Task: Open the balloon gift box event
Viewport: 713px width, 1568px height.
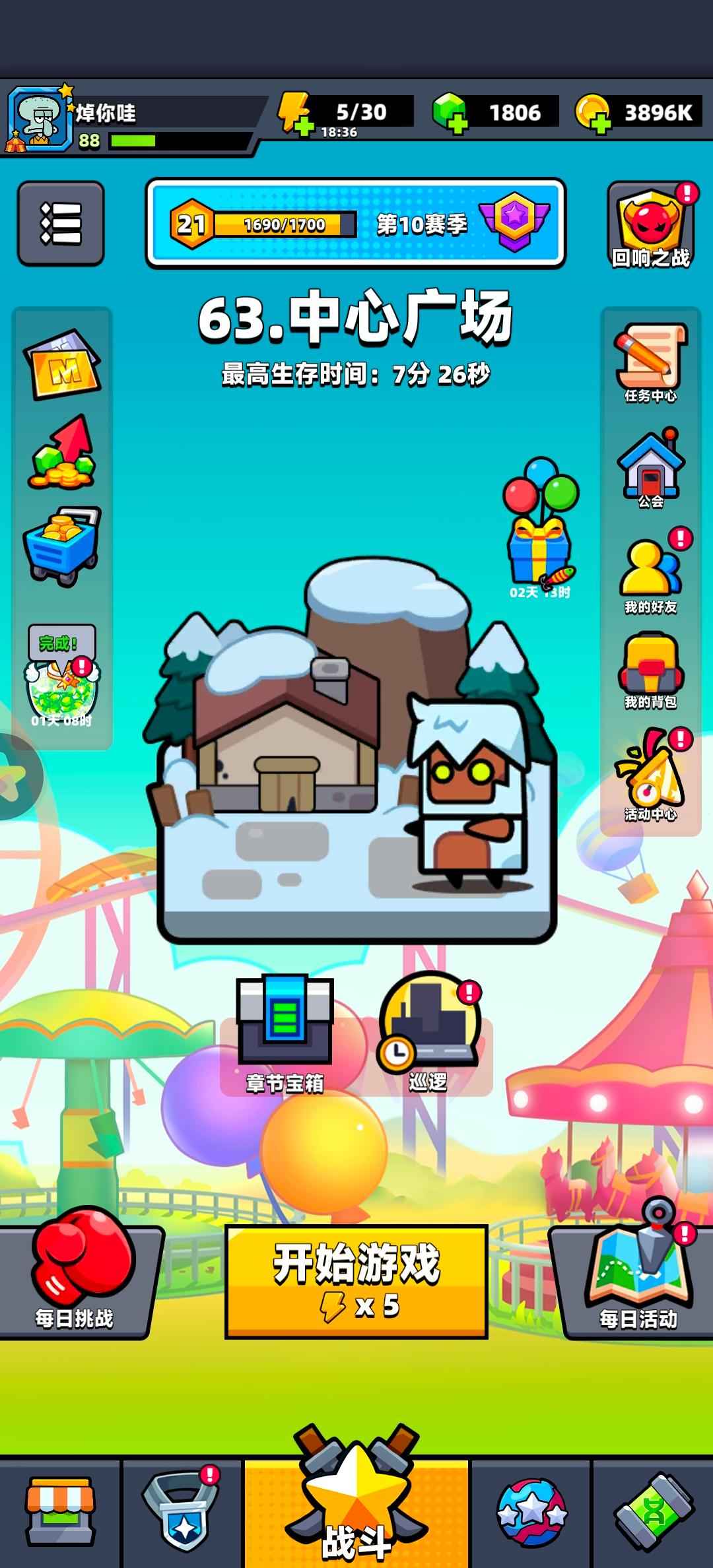Action: tap(540, 528)
